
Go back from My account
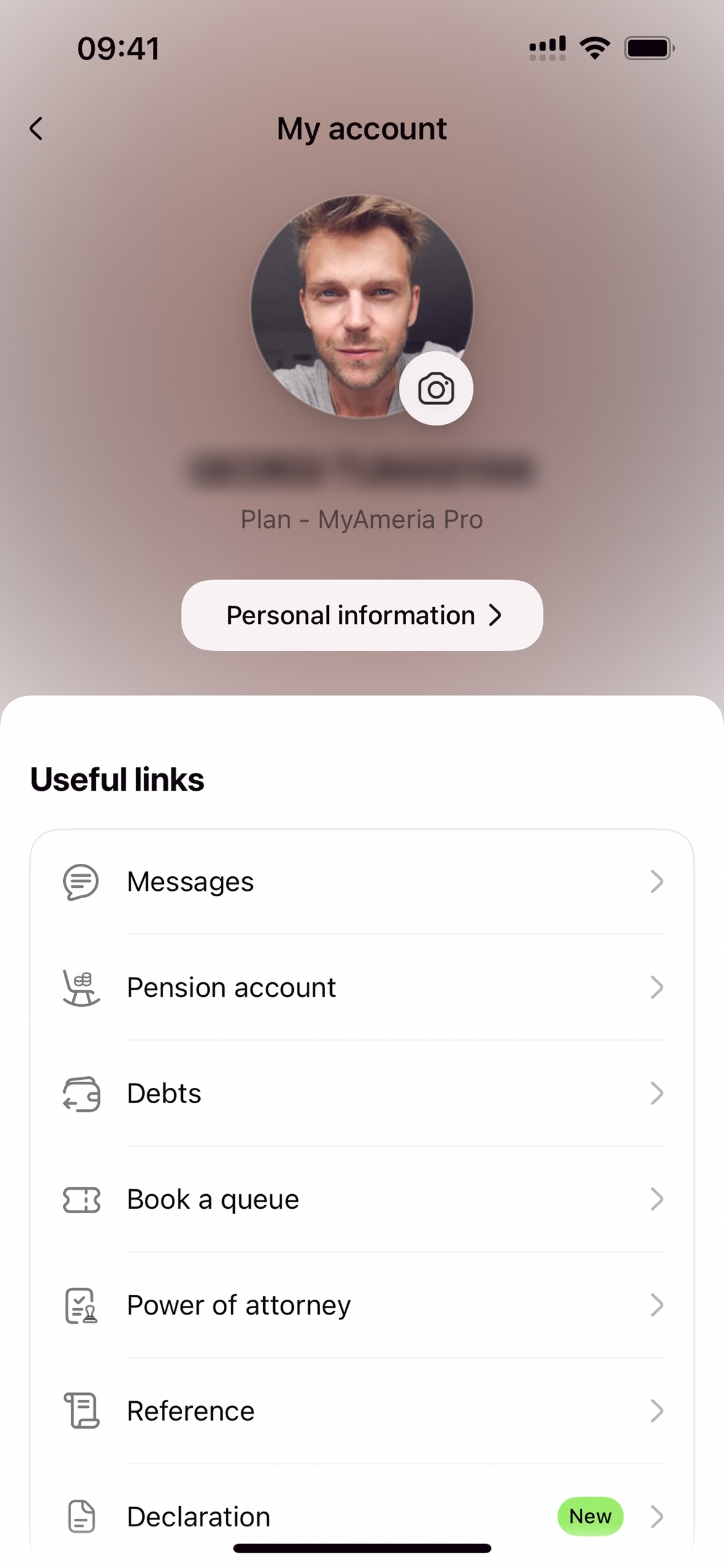pos(37,129)
